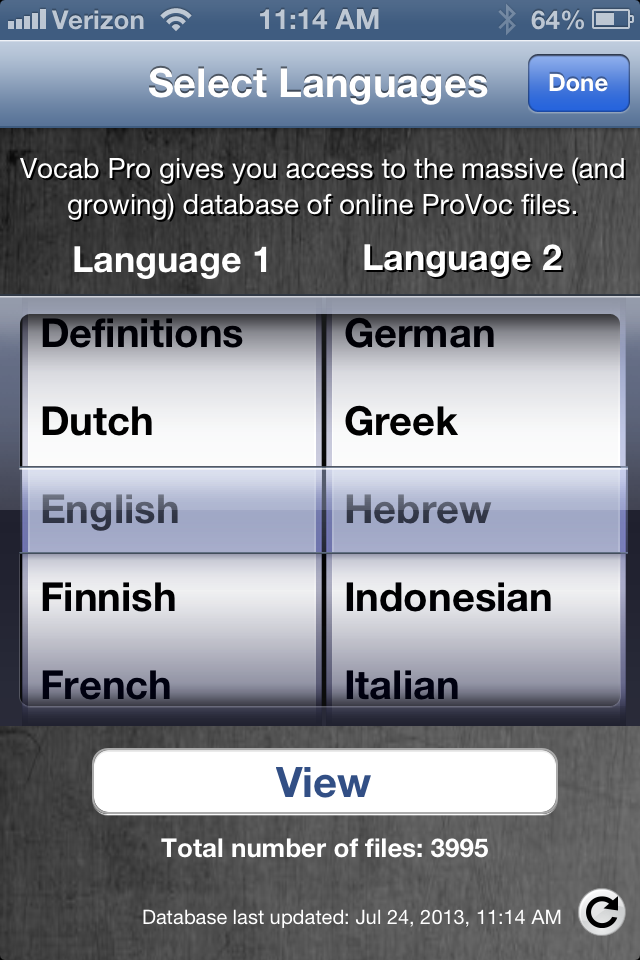Choose Finnish in the Language 1 picker
This screenshot has height=960, width=640.
tap(108, 598)
